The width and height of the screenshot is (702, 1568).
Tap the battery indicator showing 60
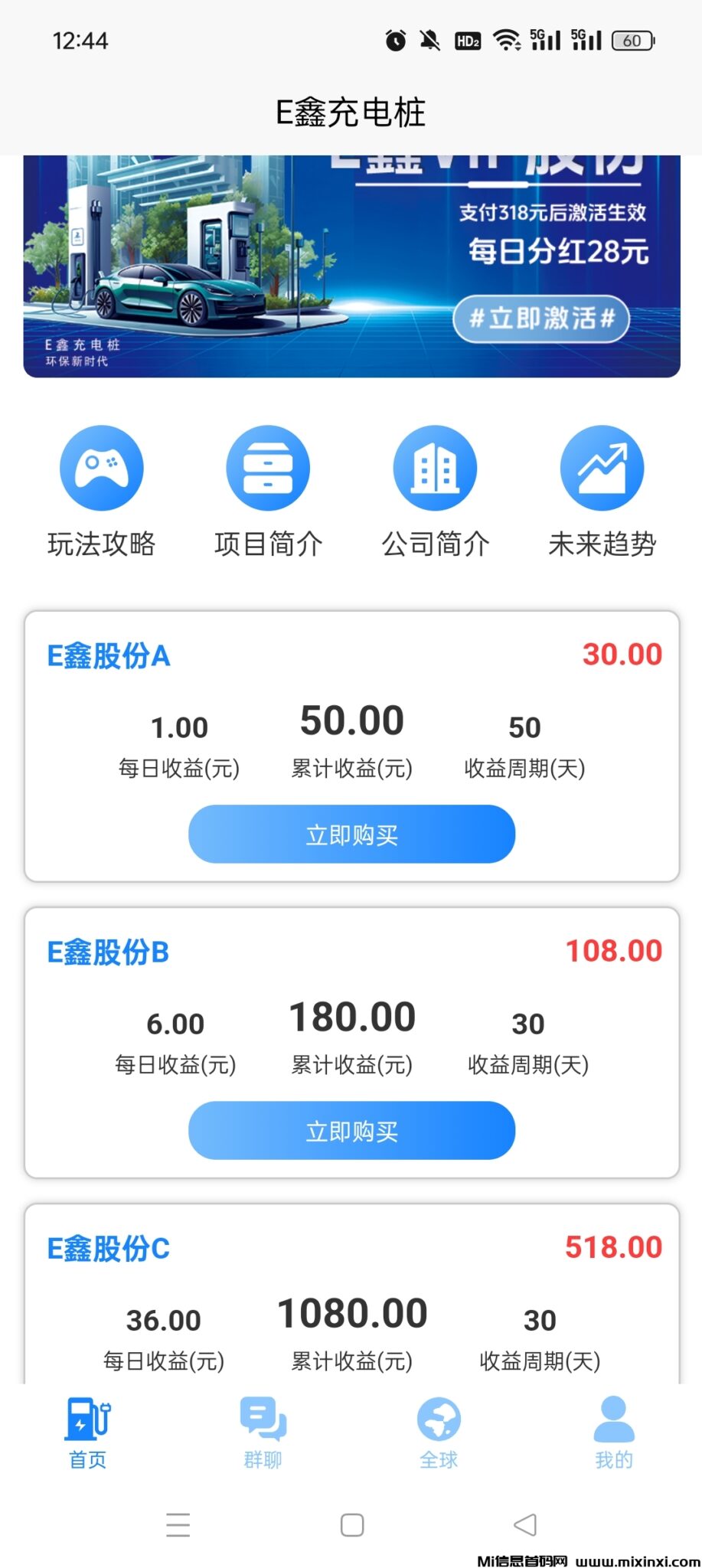click(631, 39)
